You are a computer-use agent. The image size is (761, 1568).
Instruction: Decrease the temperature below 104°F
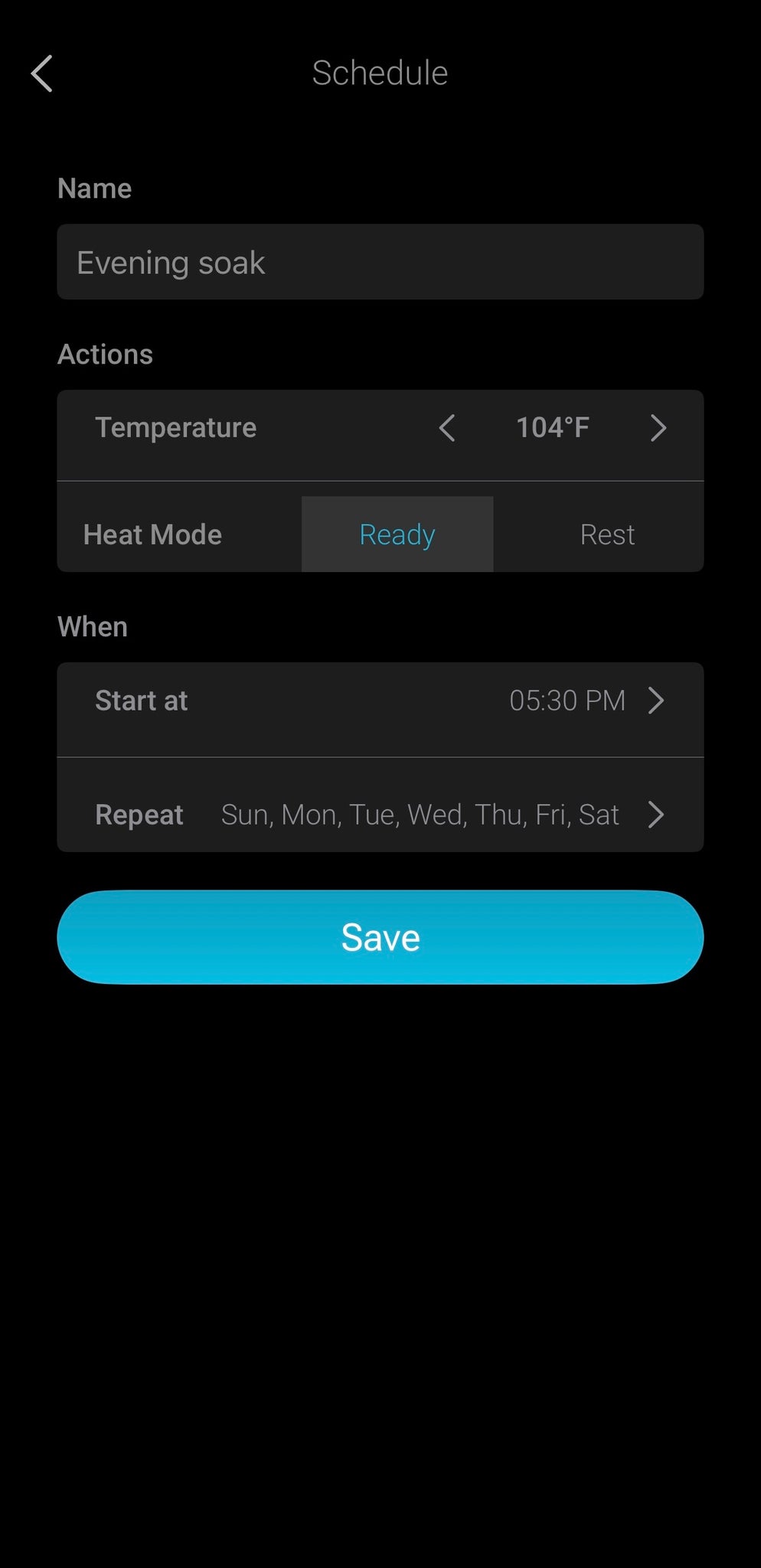click(x=447, y=428)
